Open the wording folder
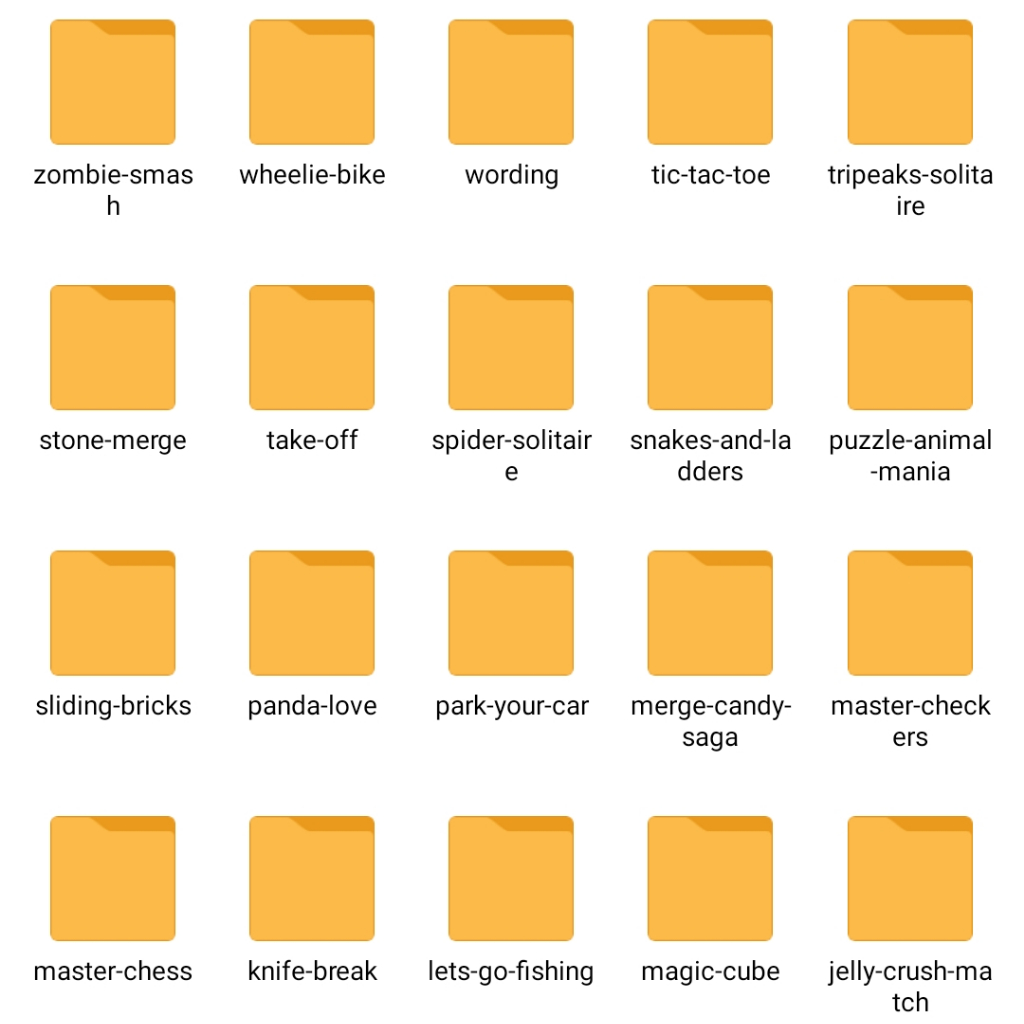This screenshot has height=1024, width=1024. coord(511,83)
